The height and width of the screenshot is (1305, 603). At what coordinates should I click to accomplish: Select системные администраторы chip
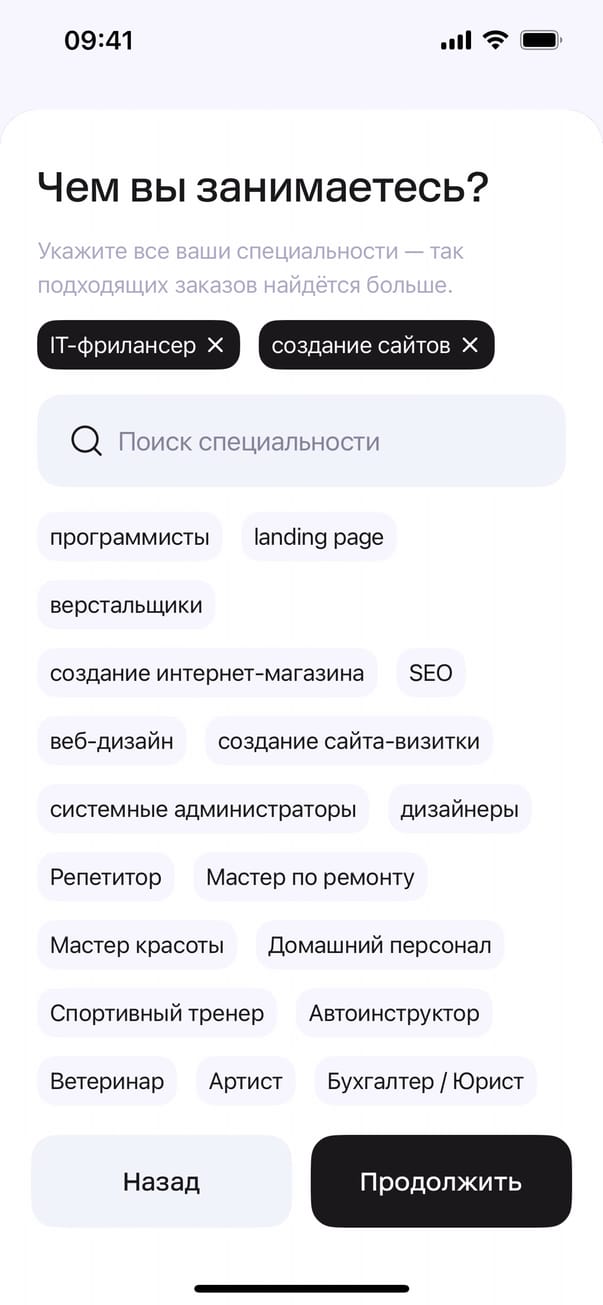click(203, 809)
